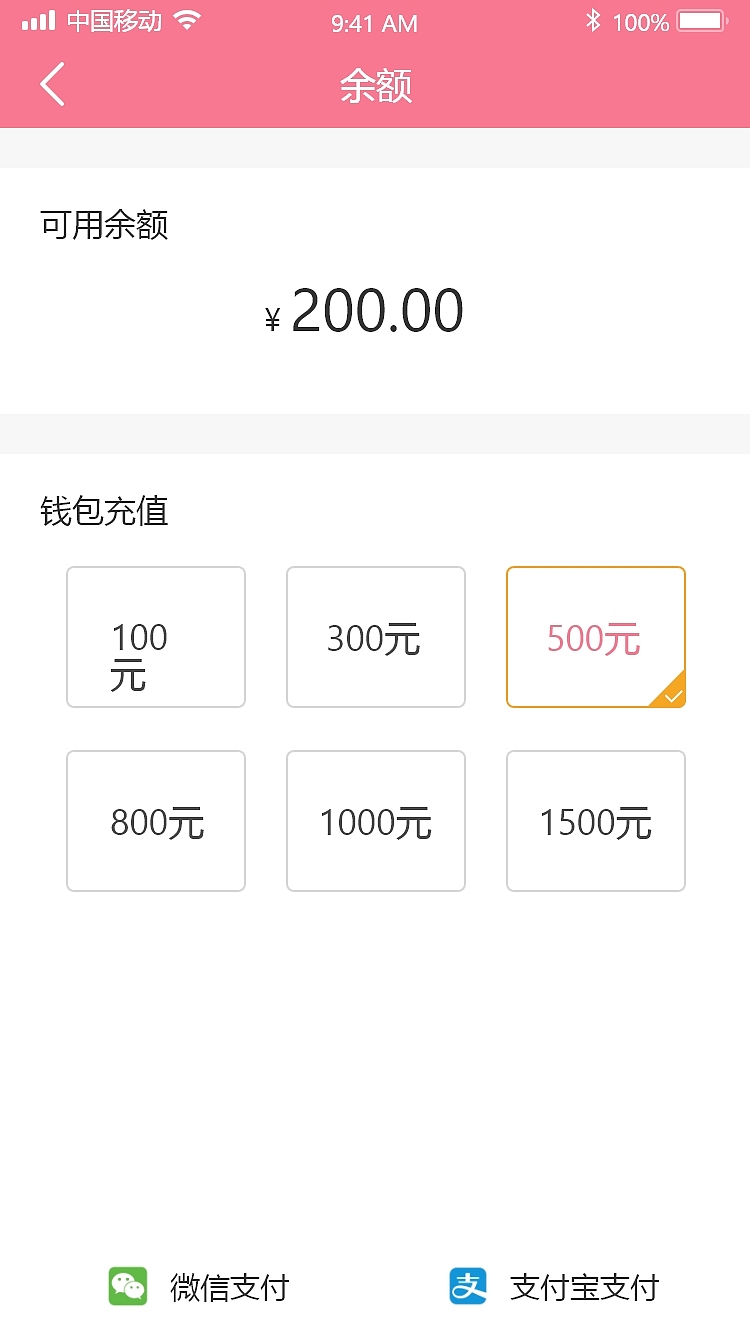
Task: Select the 100元 recharge amount
Action: 155,637
